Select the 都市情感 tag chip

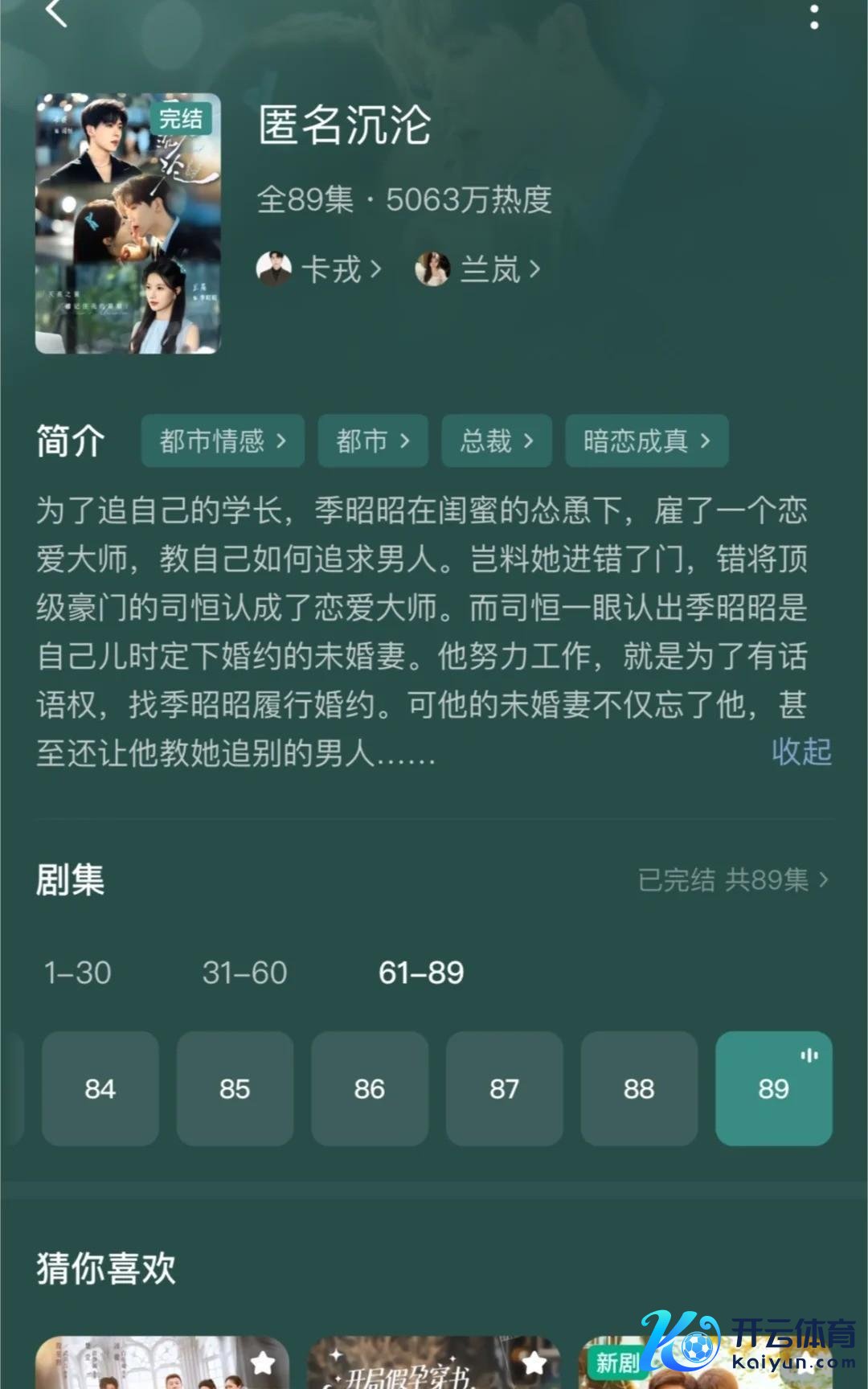tap(223, 440)
